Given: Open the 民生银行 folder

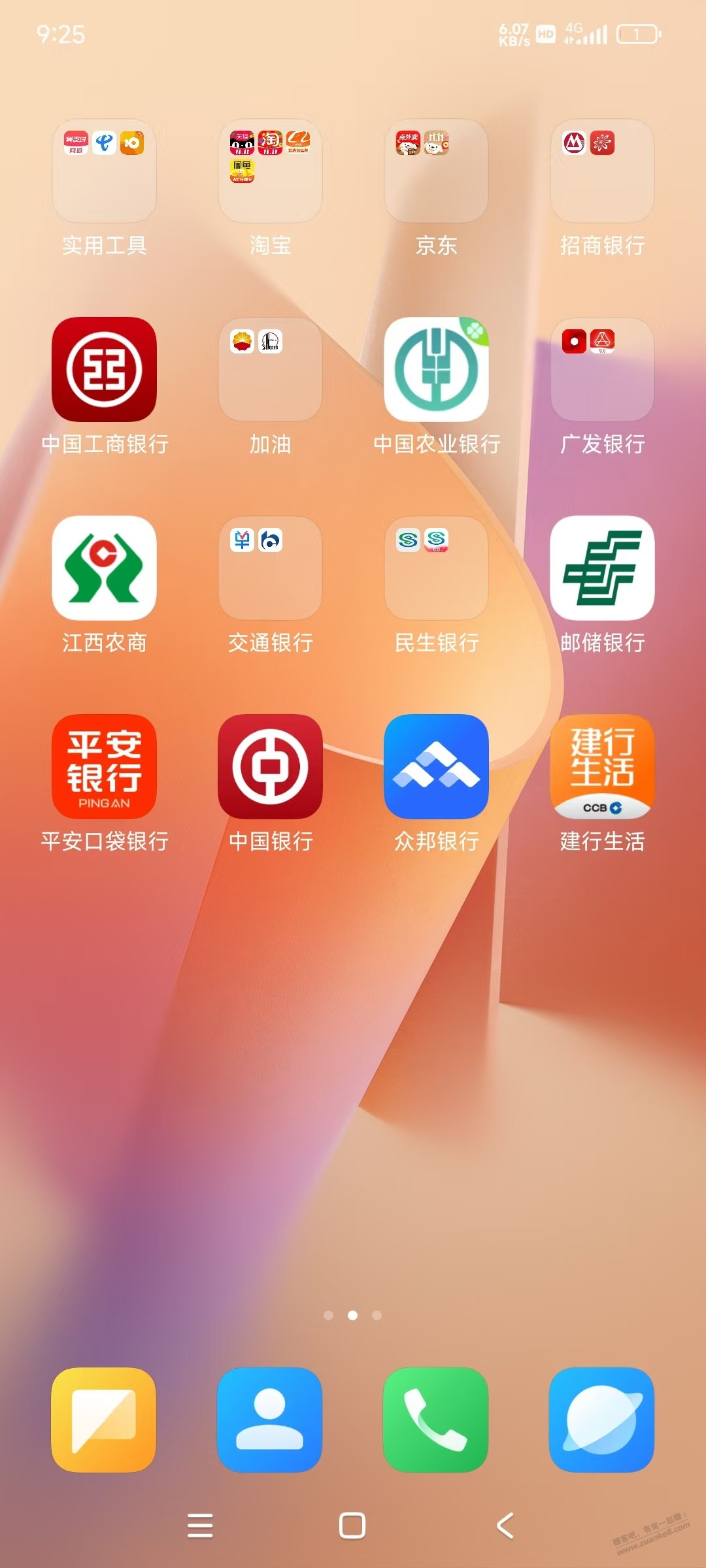Looking at the screenshot, I should coord(436,568).
